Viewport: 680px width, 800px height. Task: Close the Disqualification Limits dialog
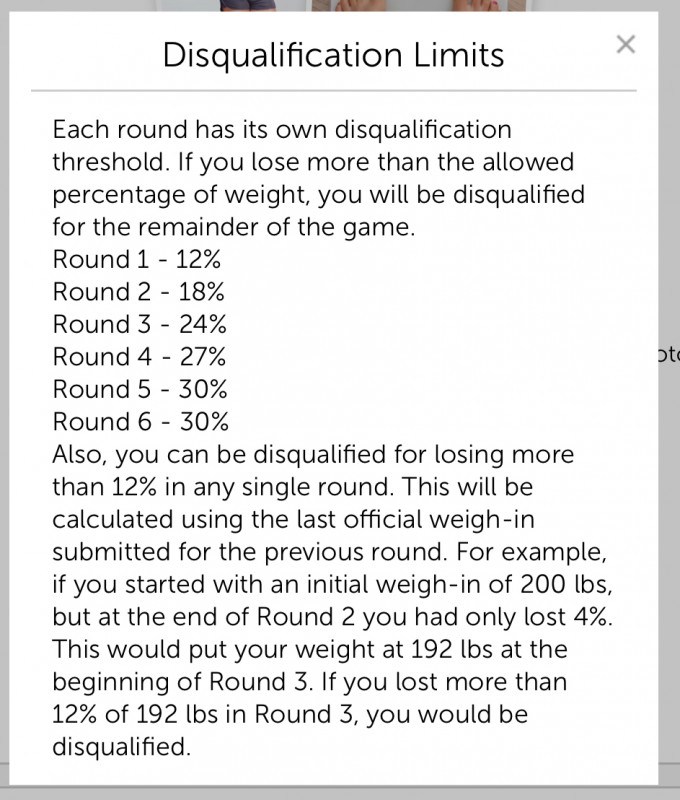626,44
